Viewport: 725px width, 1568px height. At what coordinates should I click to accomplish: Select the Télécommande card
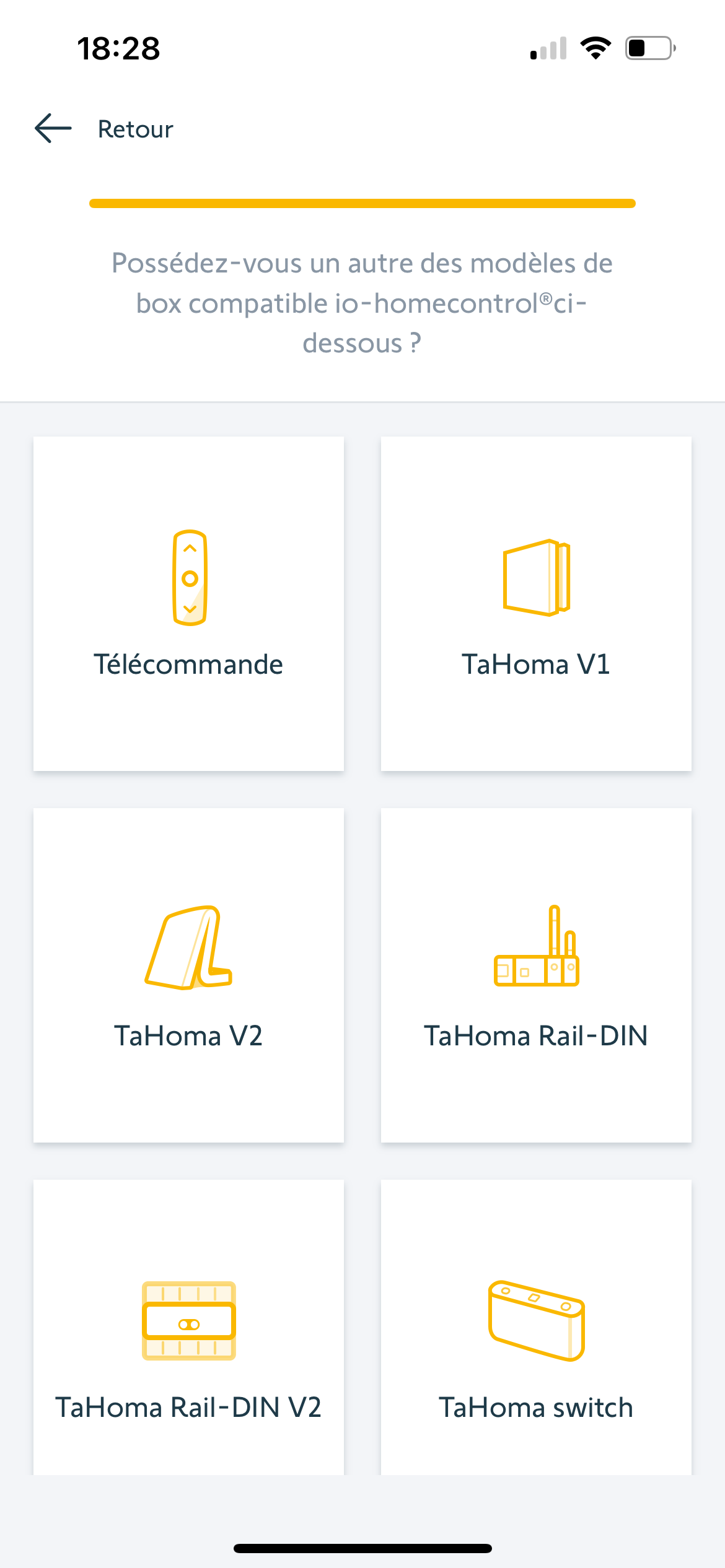(x=188, y=604)
